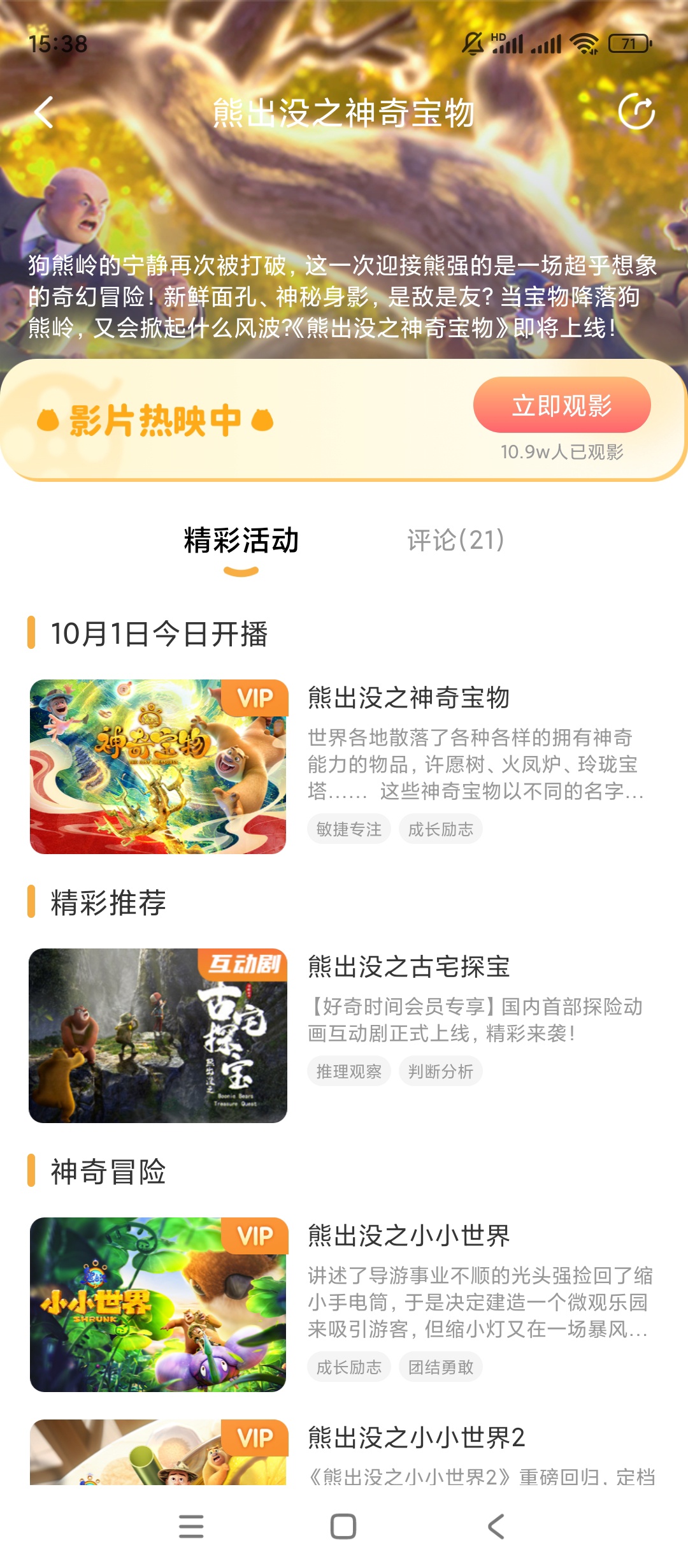The height and width of the screenshot is (1568, 688).
Task: Switch to the 评论(21) tab
Action: (455, 541)
